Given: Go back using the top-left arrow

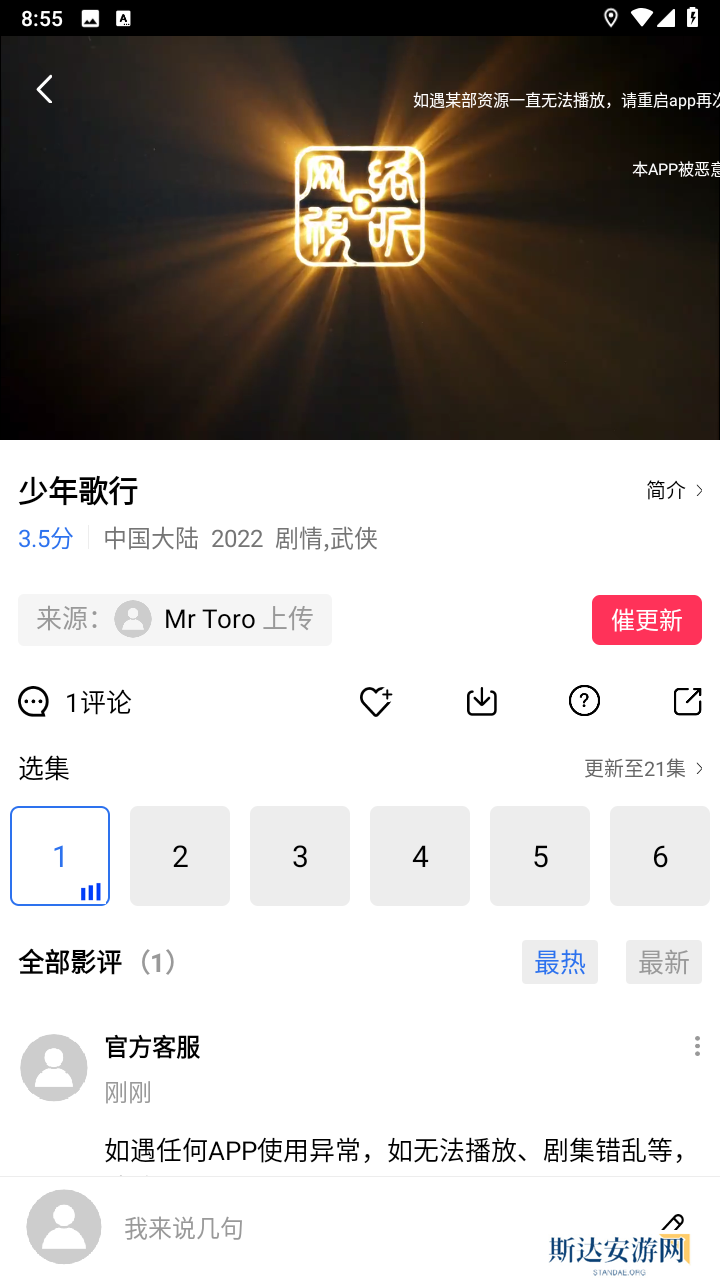Looking at the screenshot, I should click(44, 90).
